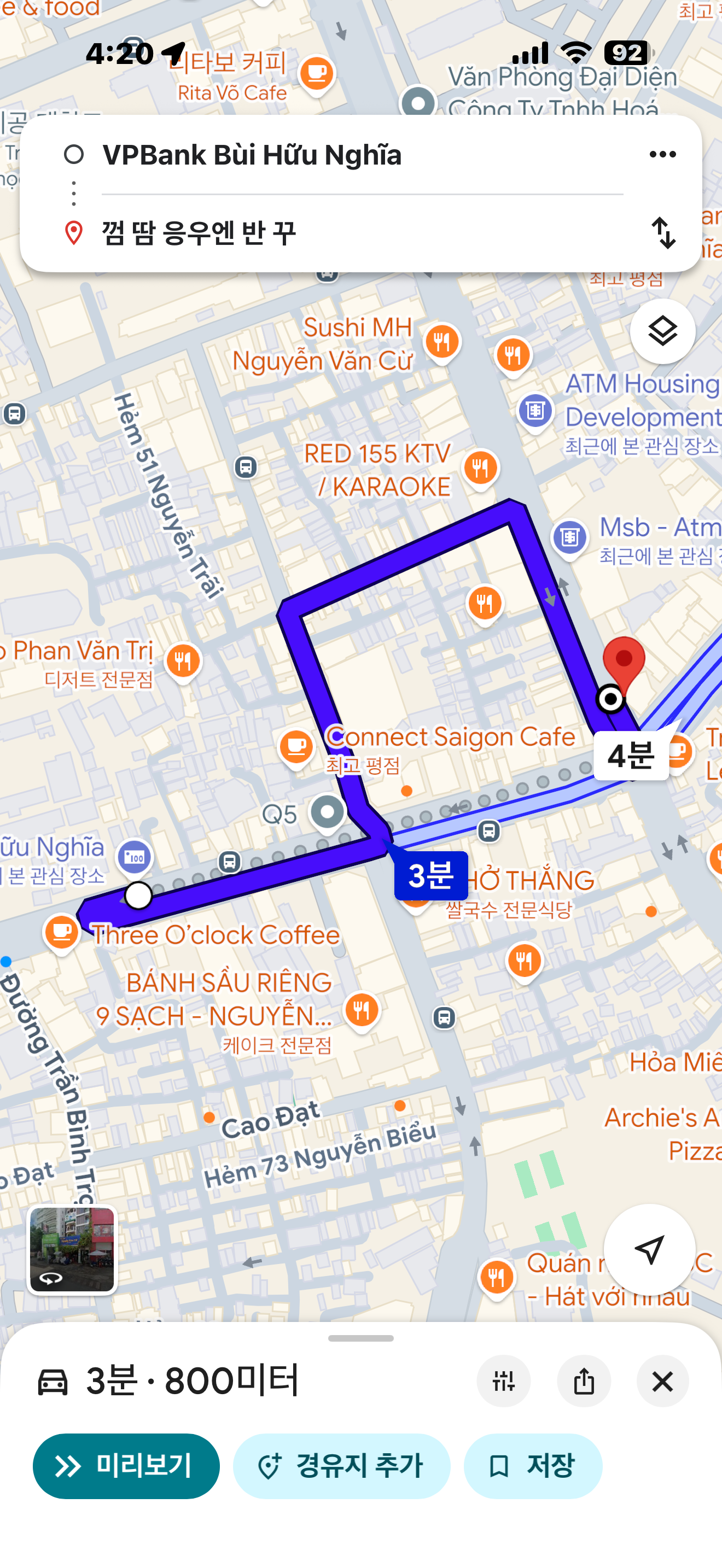722x1568 pixels.
Task: Open route options filter icon
Action: pyautogui.click(x=503, y=1381)
